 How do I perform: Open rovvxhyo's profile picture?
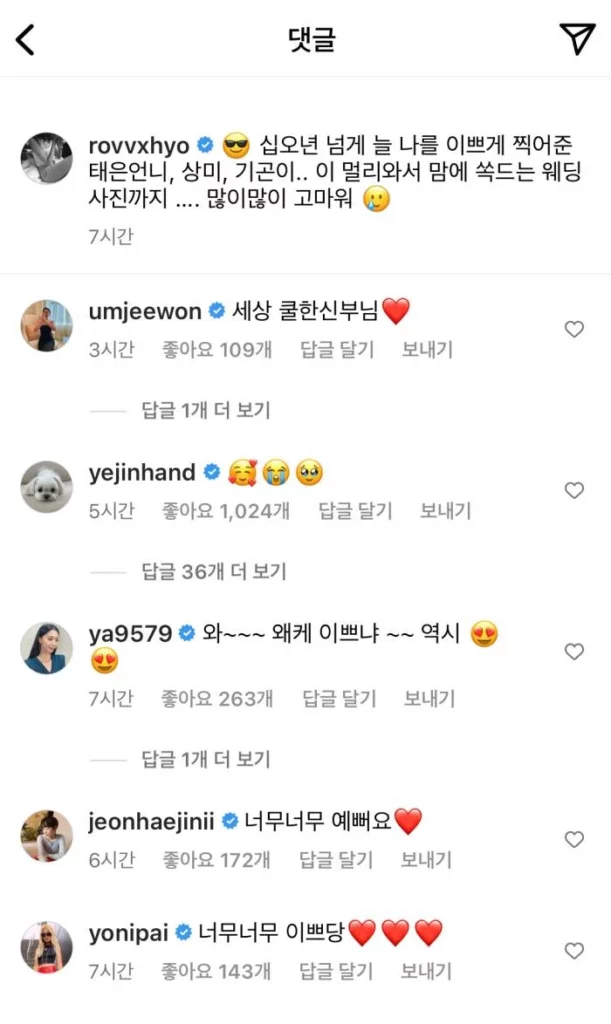click(47, 158)
